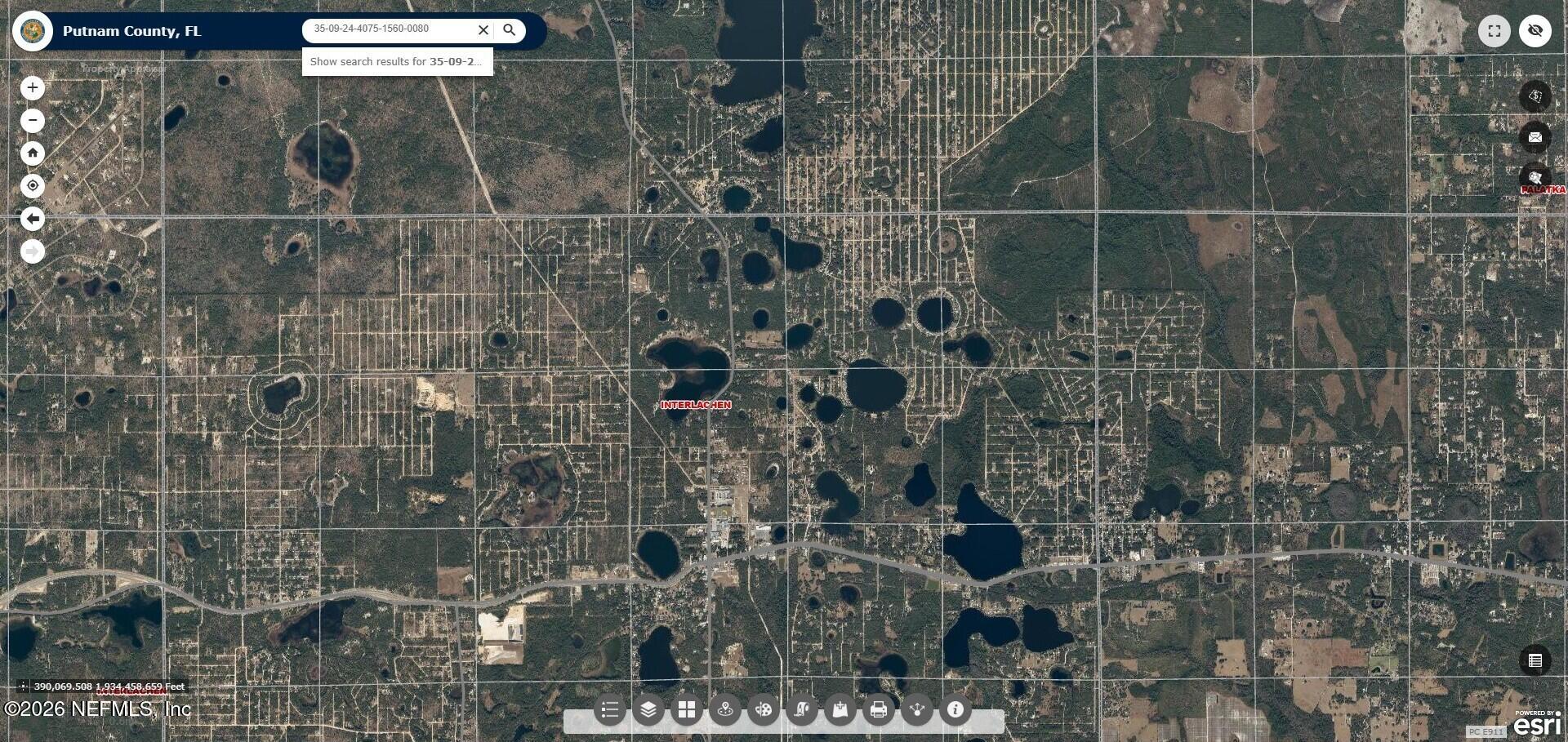Find my current location
Image resolution: width=1568 pixels, height=742 pixels.
click(x=33, y=186)
